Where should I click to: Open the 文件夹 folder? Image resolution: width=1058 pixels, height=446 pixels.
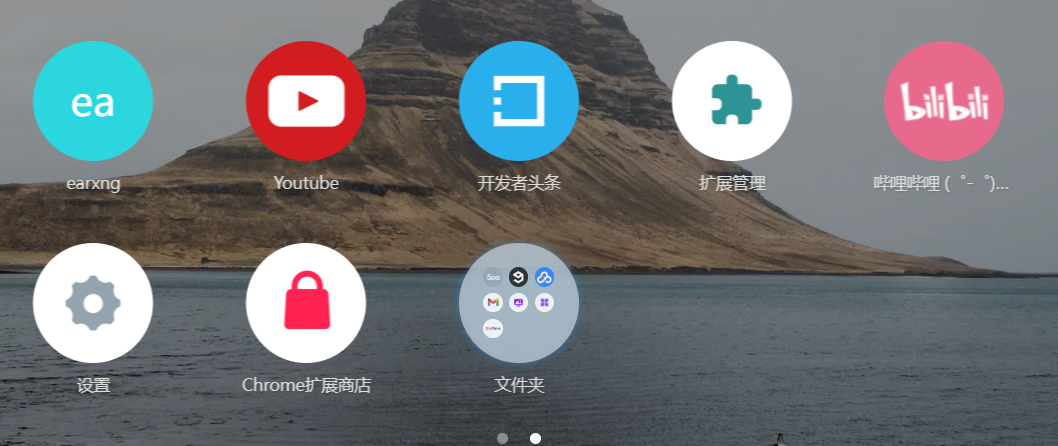click(x=519, y=303)
